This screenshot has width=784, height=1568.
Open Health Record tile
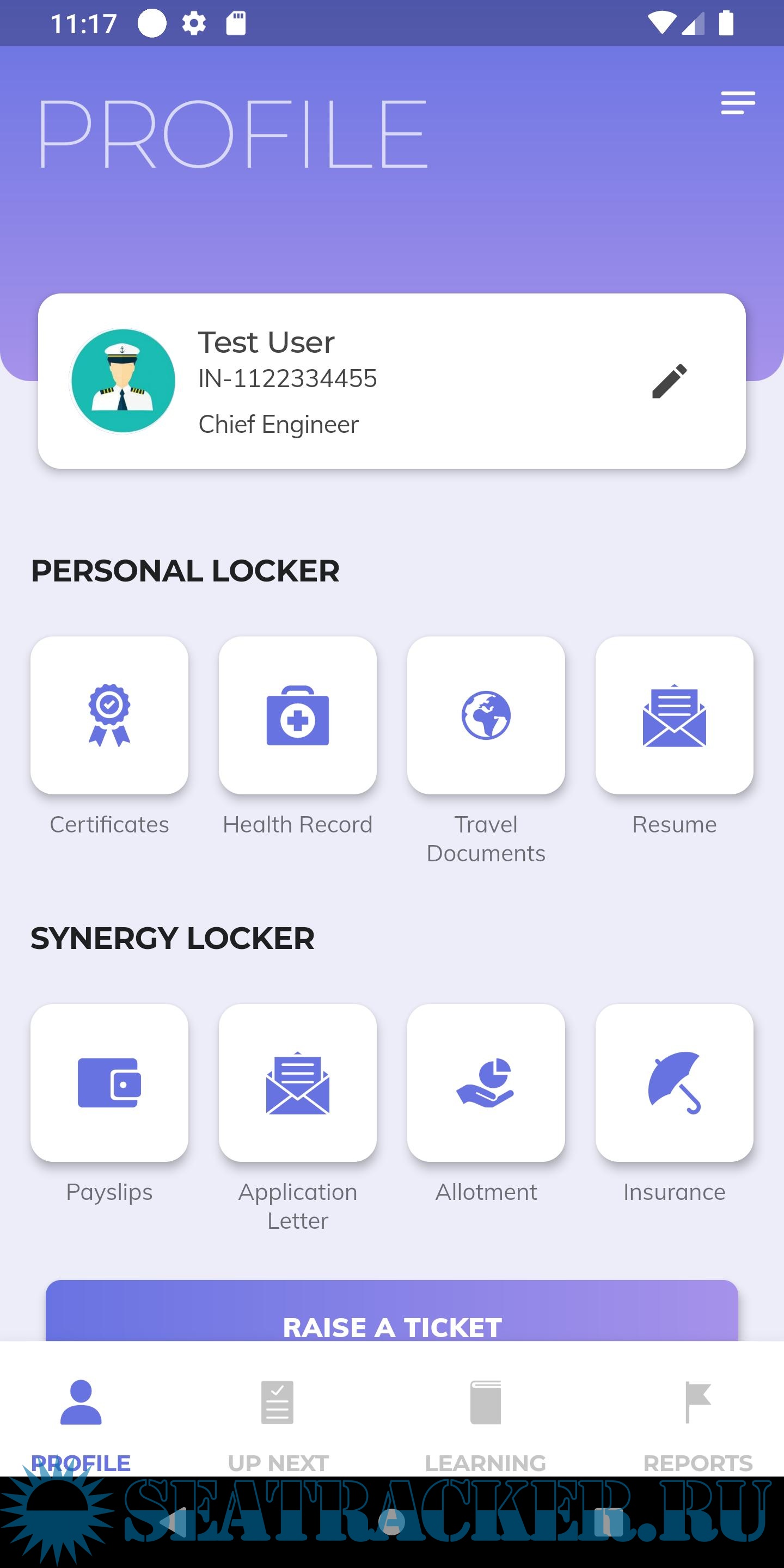click(x=298, y=716)
